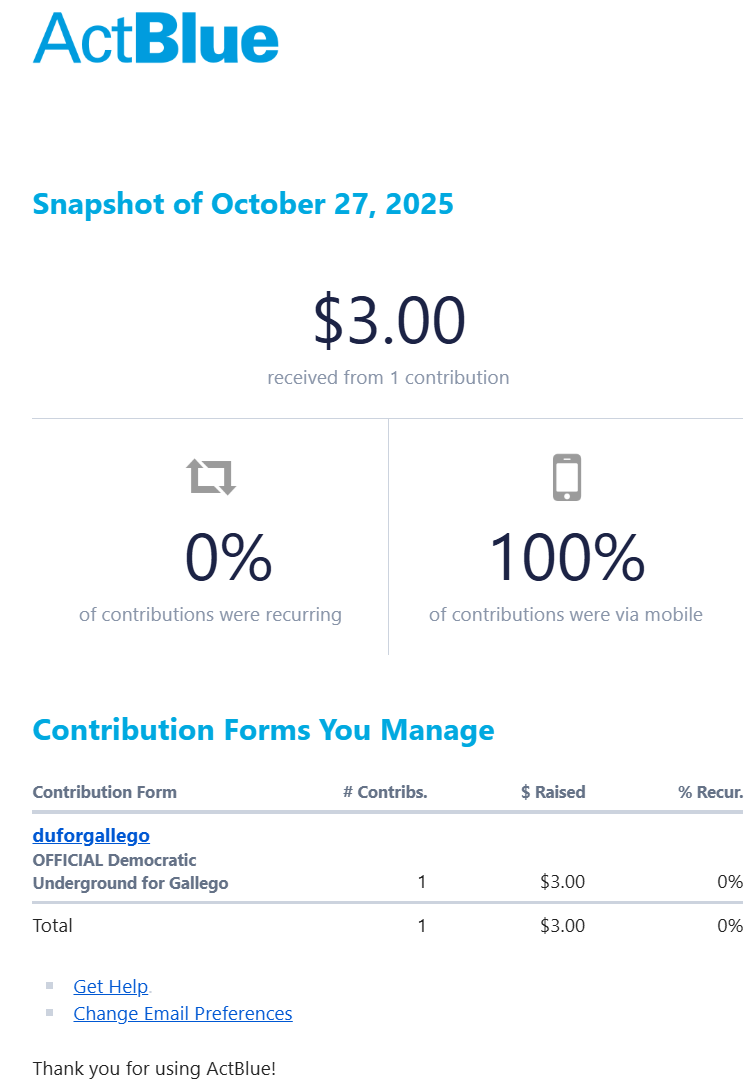
Task: Tap Change Email Preferences link
Action: click(x=183, y=1013)
